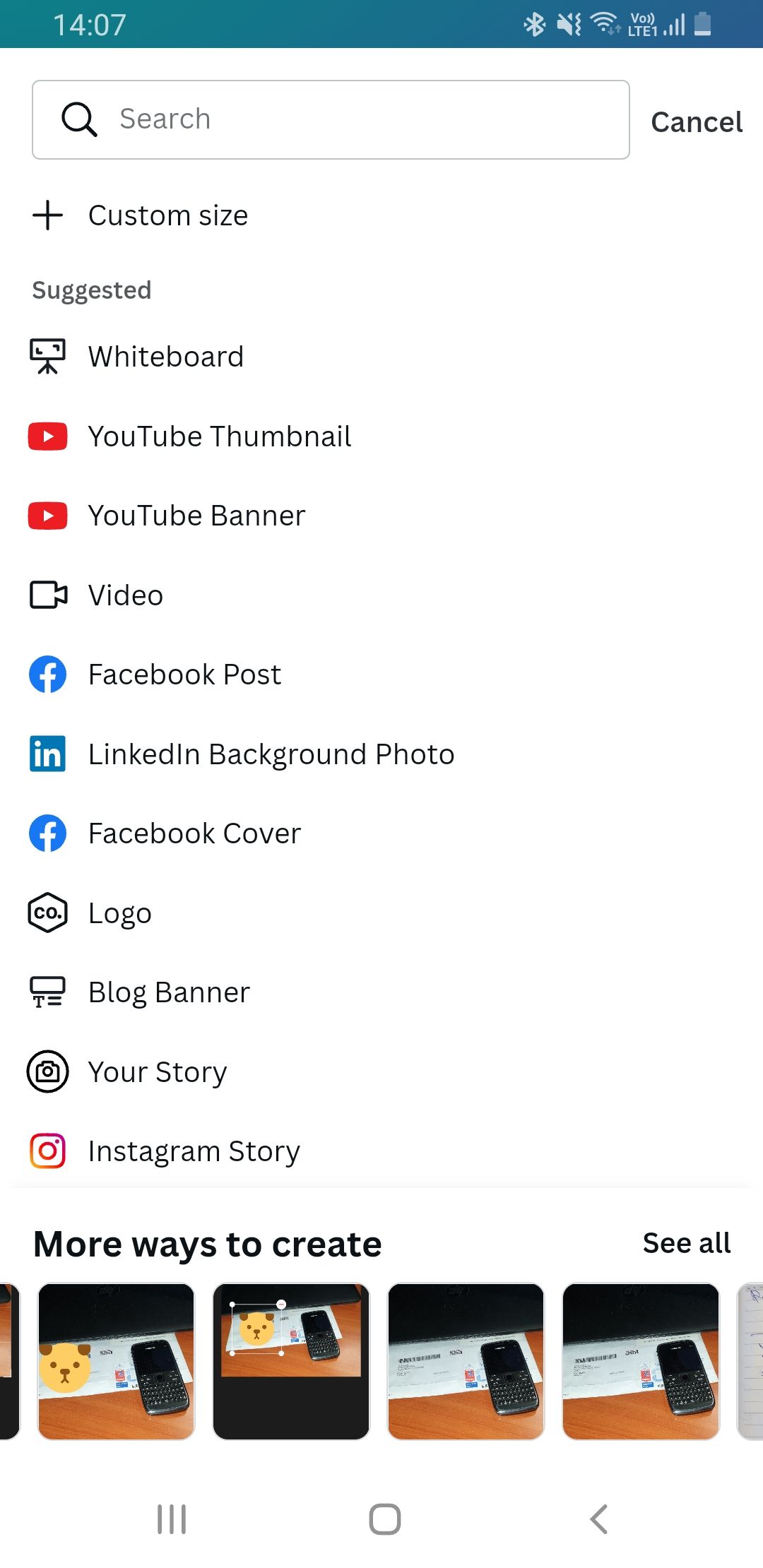
Task: Open the thumbnail with selected bear sticker
Action: [291, 1361]
